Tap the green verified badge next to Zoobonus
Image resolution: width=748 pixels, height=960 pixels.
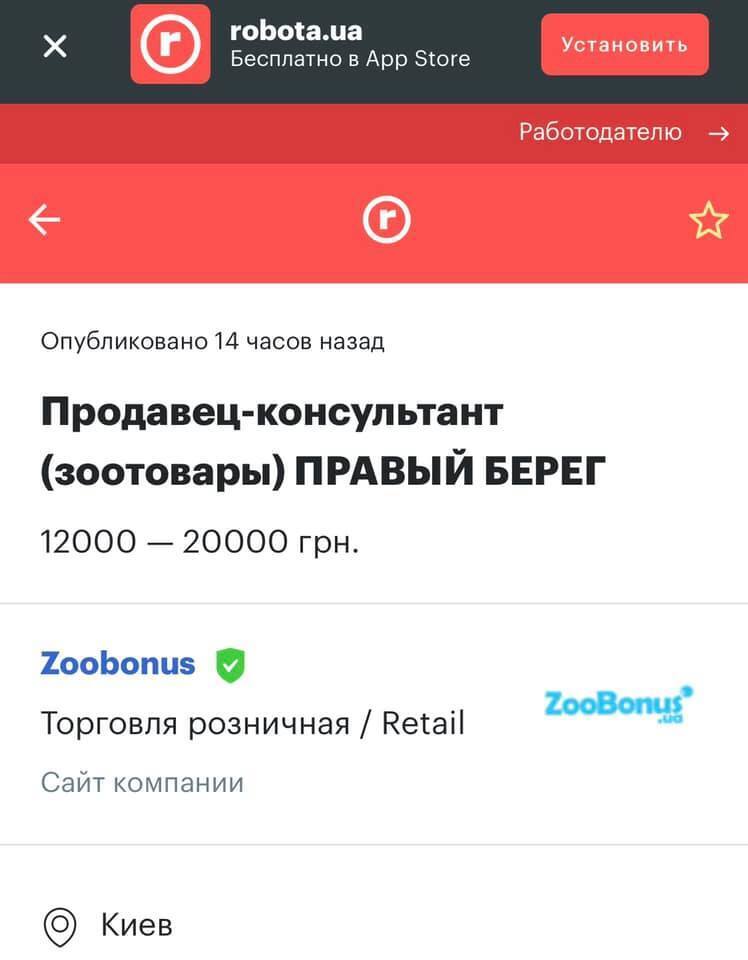click(x=232, y=663)
